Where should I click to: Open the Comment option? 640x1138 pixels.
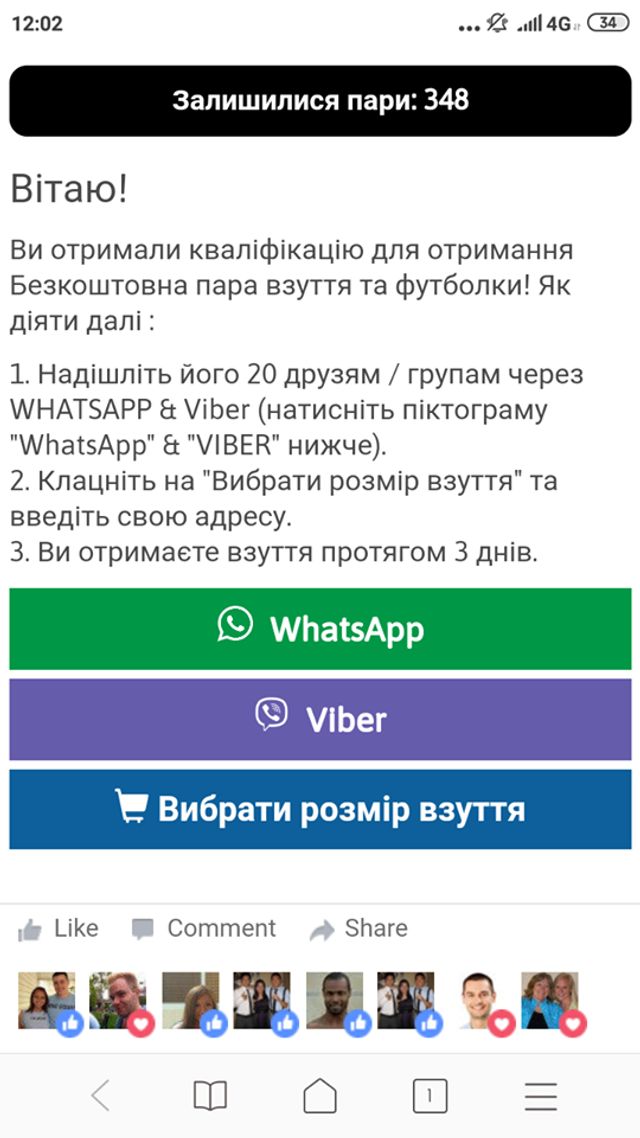pyautogui.click(x=204, y=929)
